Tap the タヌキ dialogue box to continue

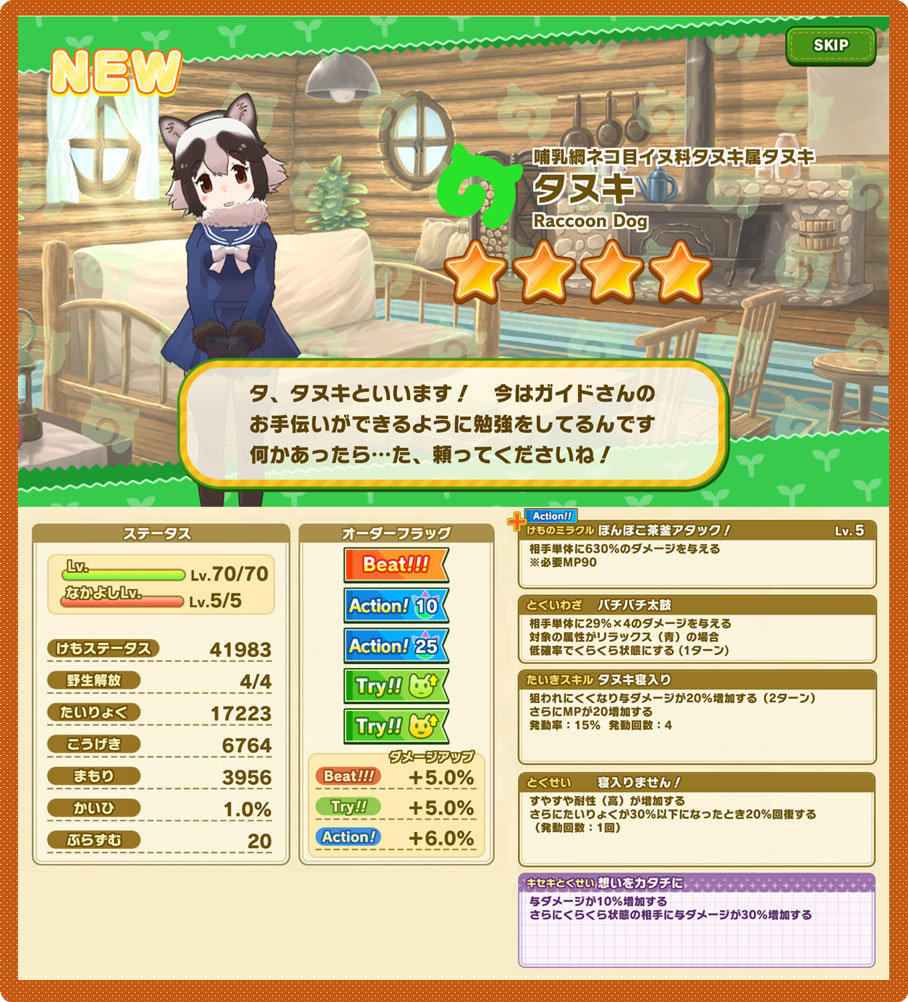click(452, 423)
